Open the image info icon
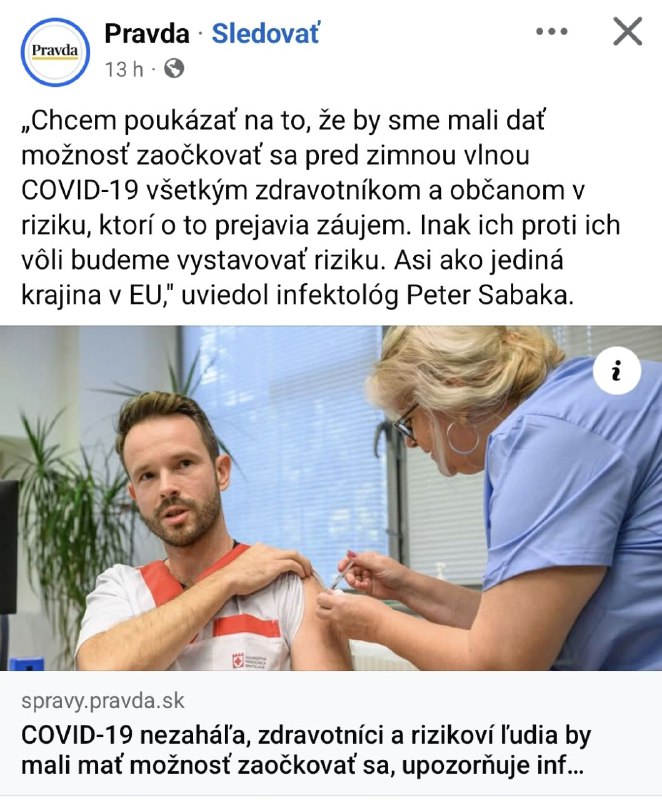This screenshot has height=800, width=662. (x=617, y=373)
